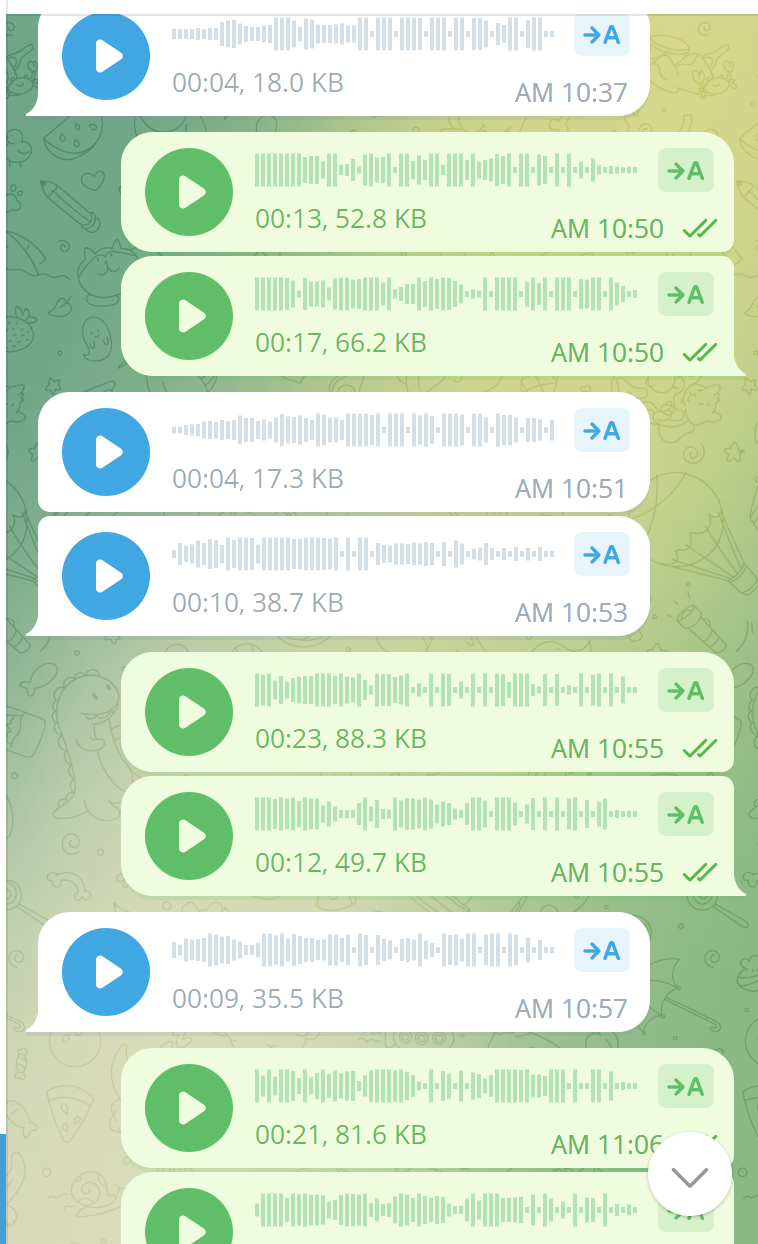758x1244 pixels.
Task: Play the 00:23, 88.3 KB voice message
Action: (189, 712)
